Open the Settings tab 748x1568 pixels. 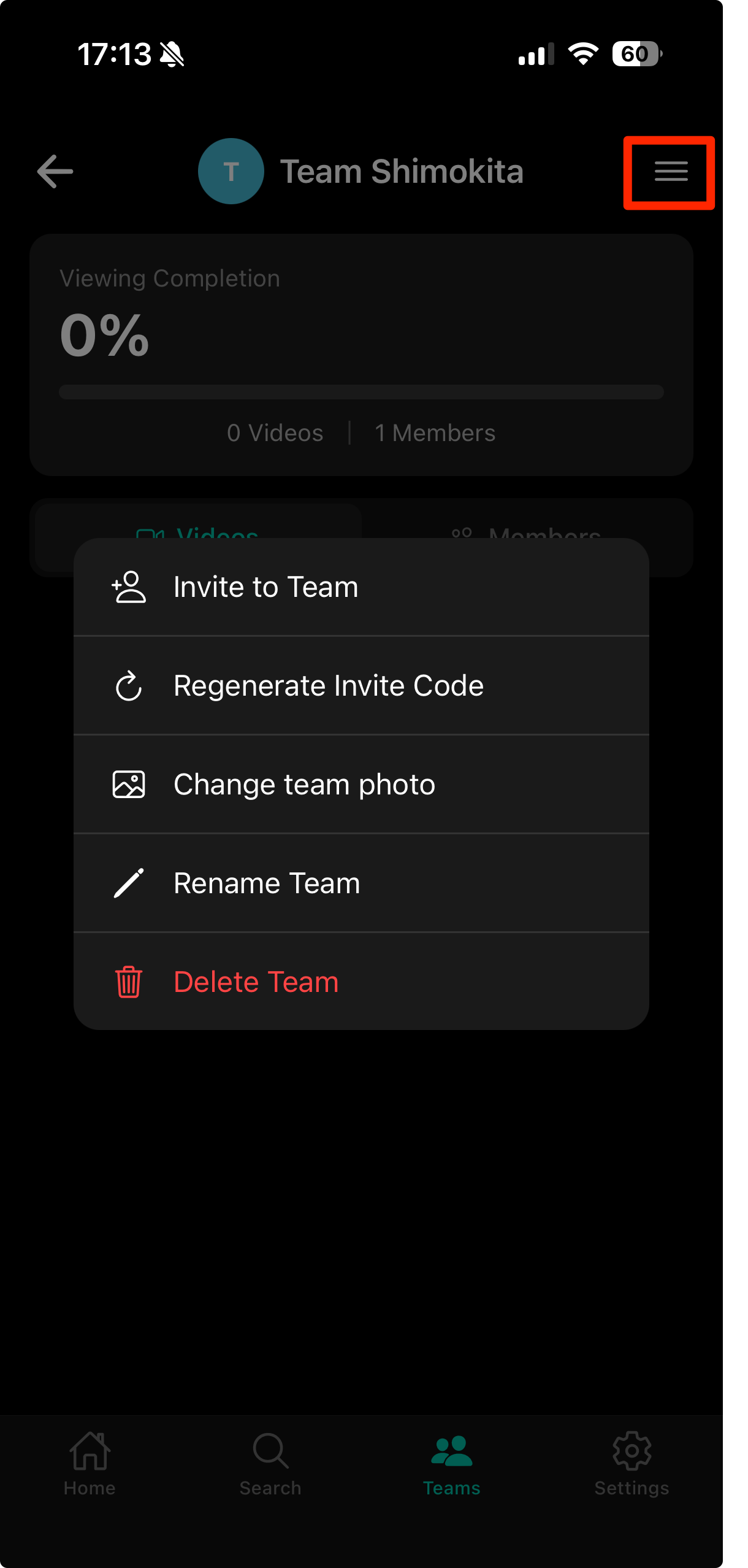pyautogui.click(x=632, y=1464)
